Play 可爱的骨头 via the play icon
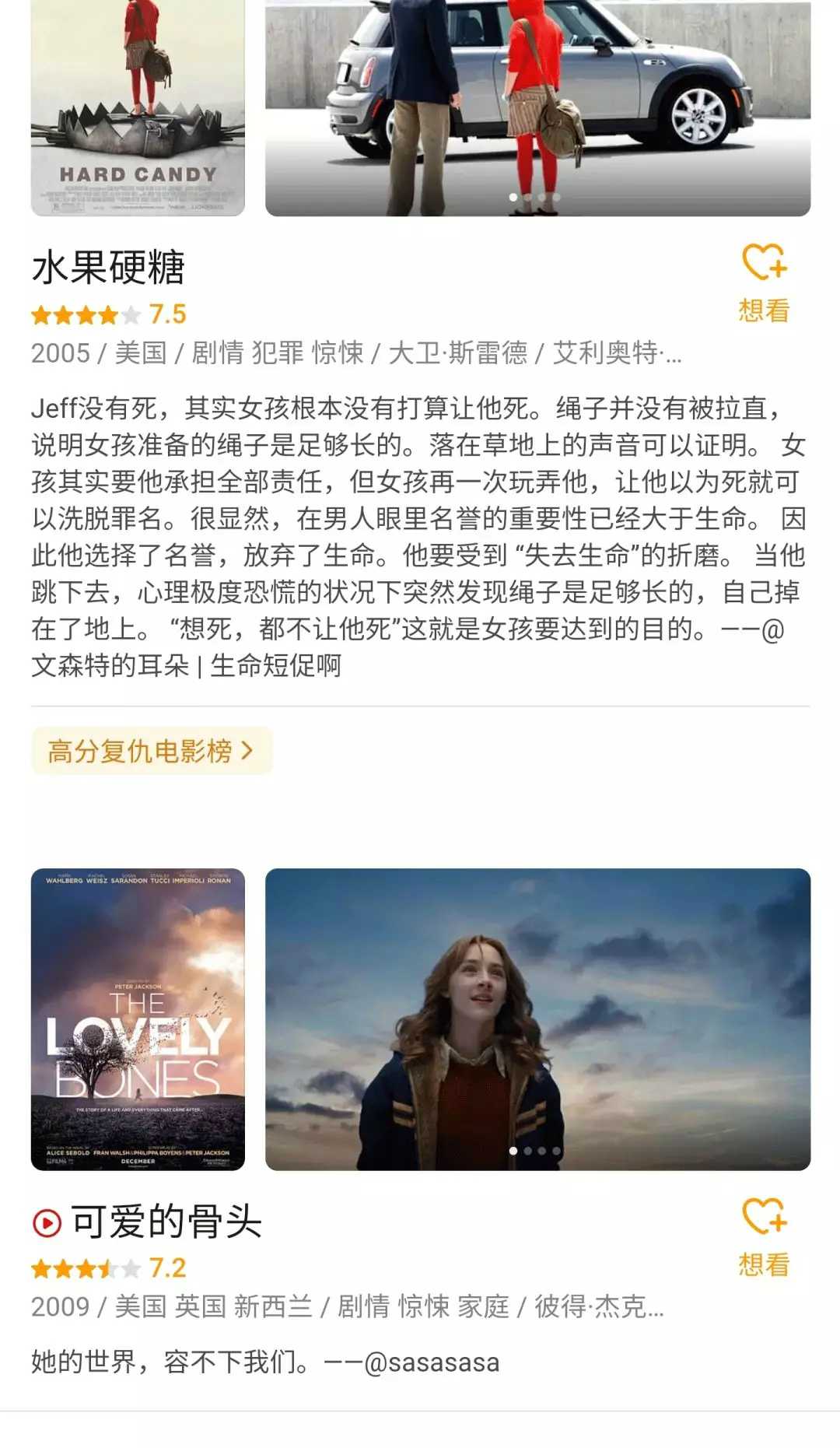This screenshot has width=840, height=1448. click(47, 1222)
